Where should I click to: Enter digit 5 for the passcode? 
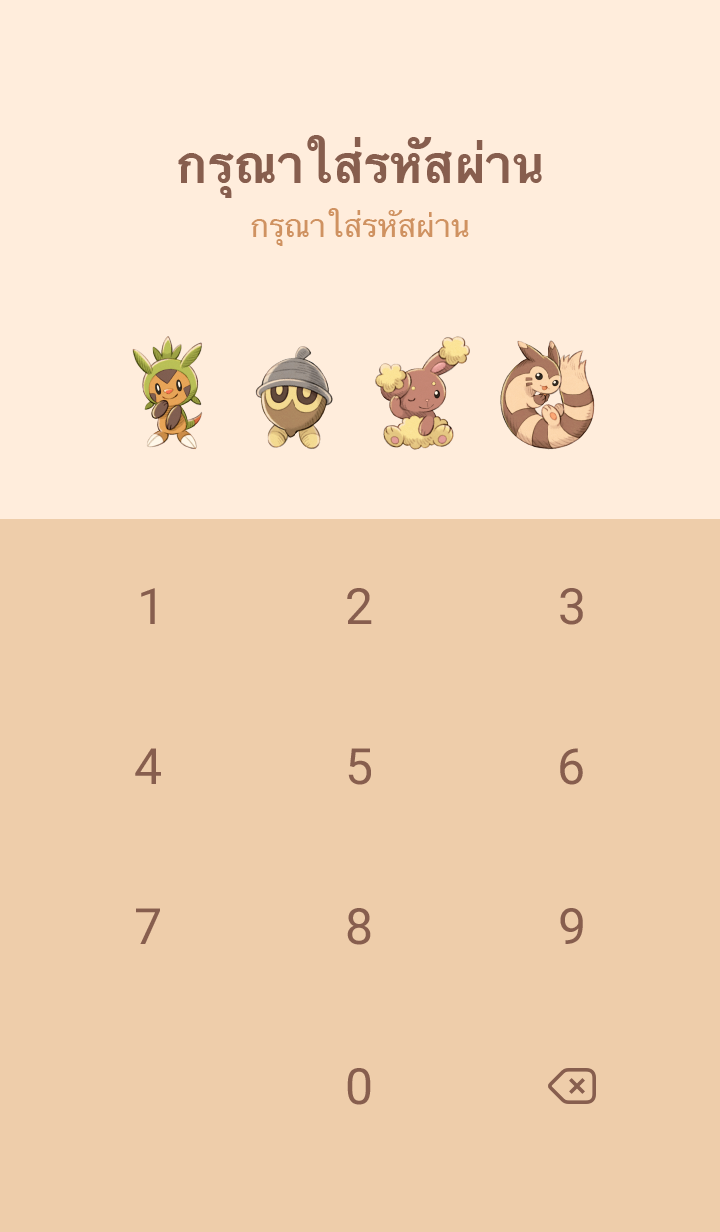tap(359, 767)
